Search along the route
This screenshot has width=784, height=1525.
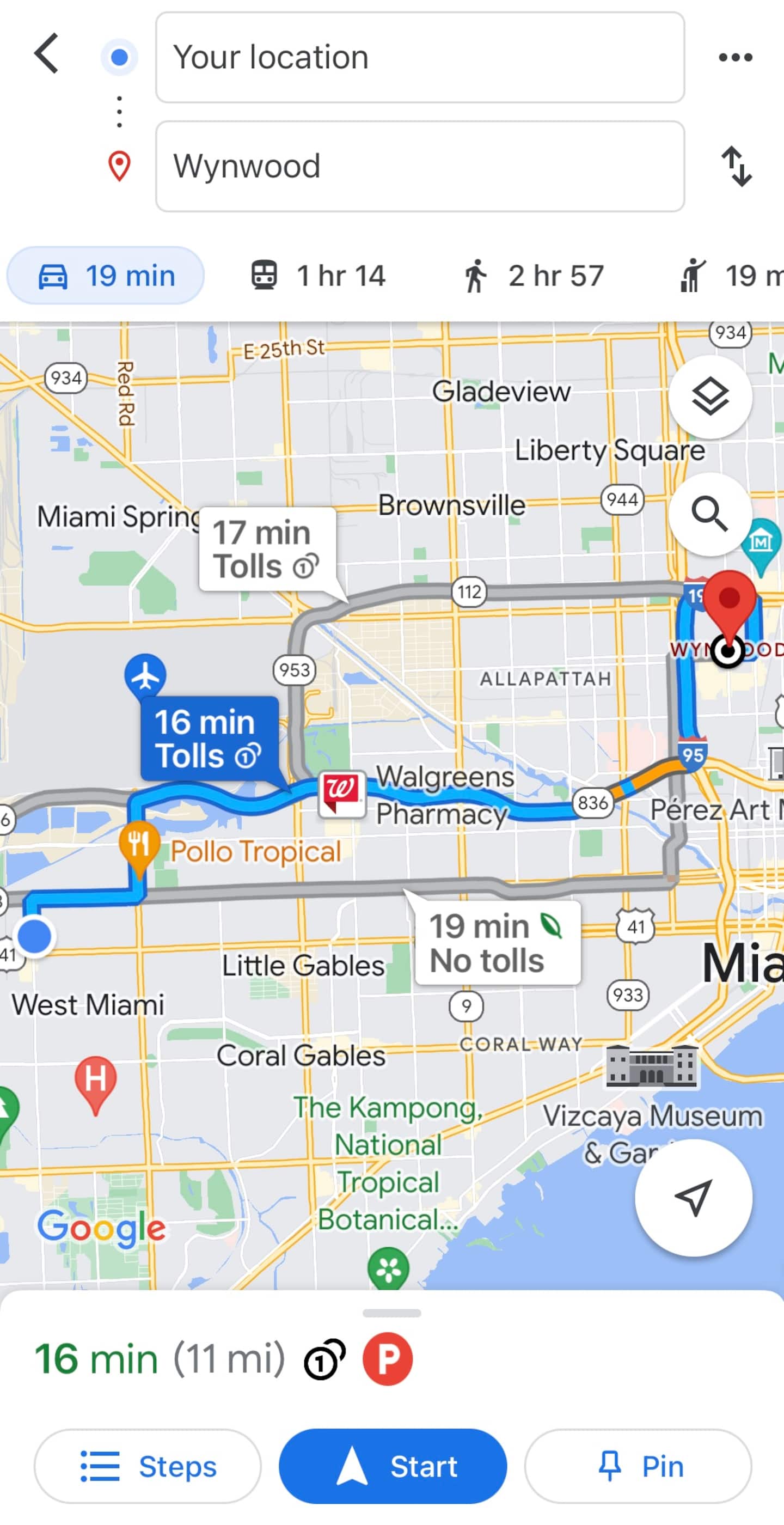click(710, 514)
